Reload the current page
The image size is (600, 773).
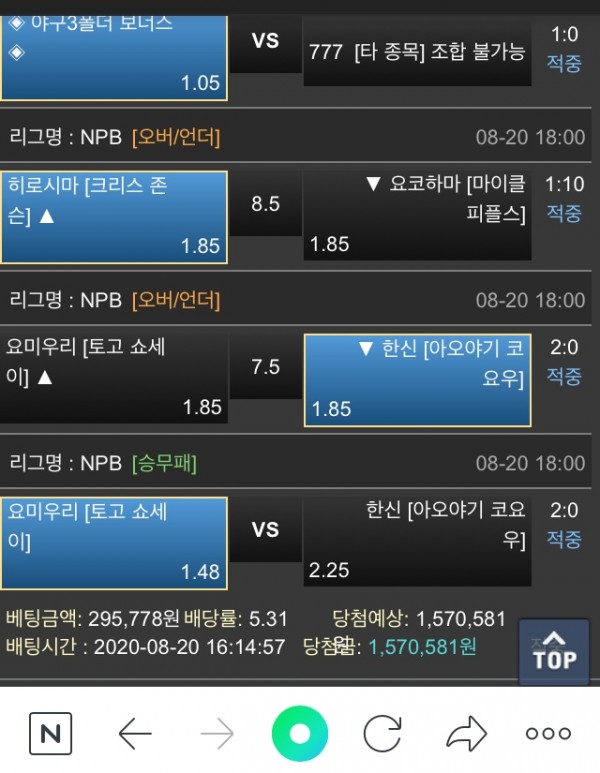382,735
